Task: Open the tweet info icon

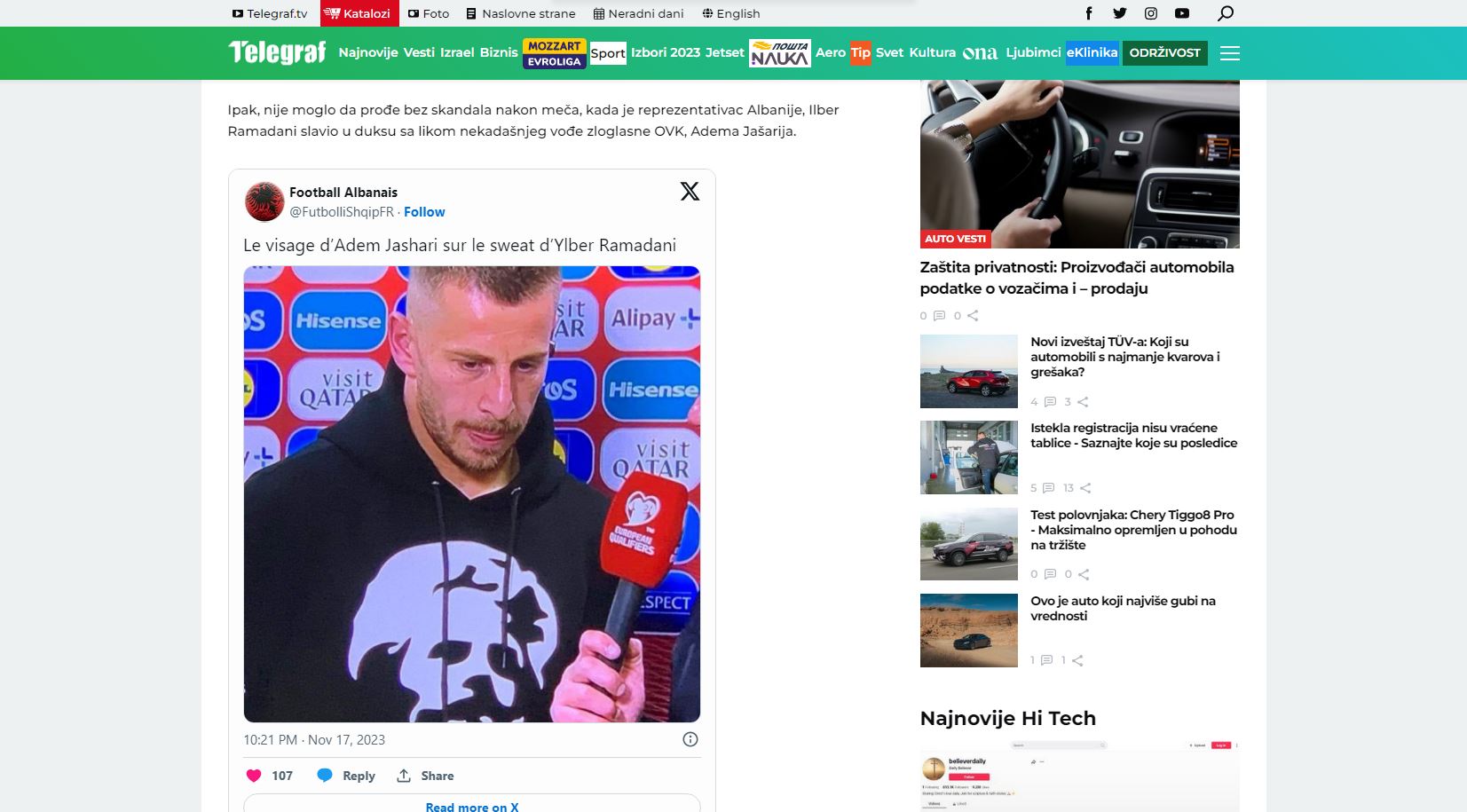Action: [x=690, y=739]
